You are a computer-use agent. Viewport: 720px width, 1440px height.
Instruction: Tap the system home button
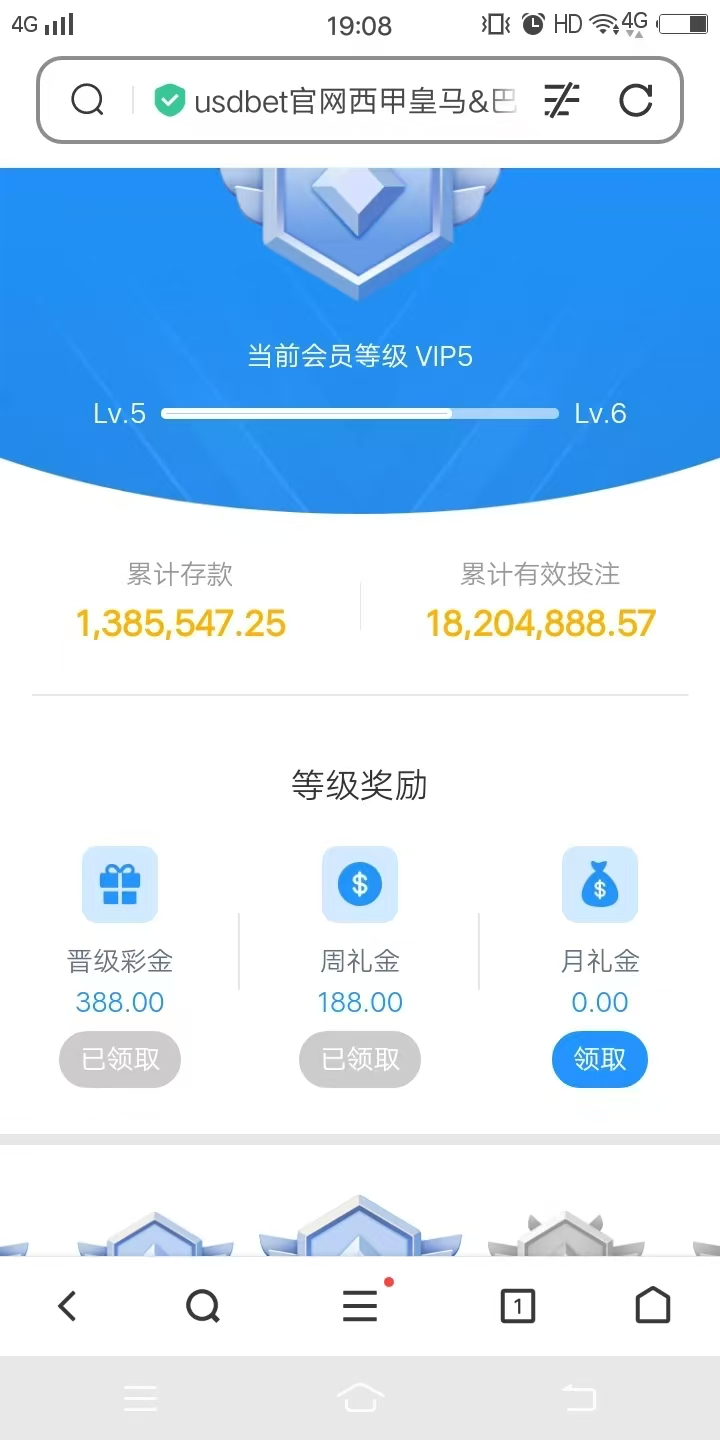(x=360, y=1397)
